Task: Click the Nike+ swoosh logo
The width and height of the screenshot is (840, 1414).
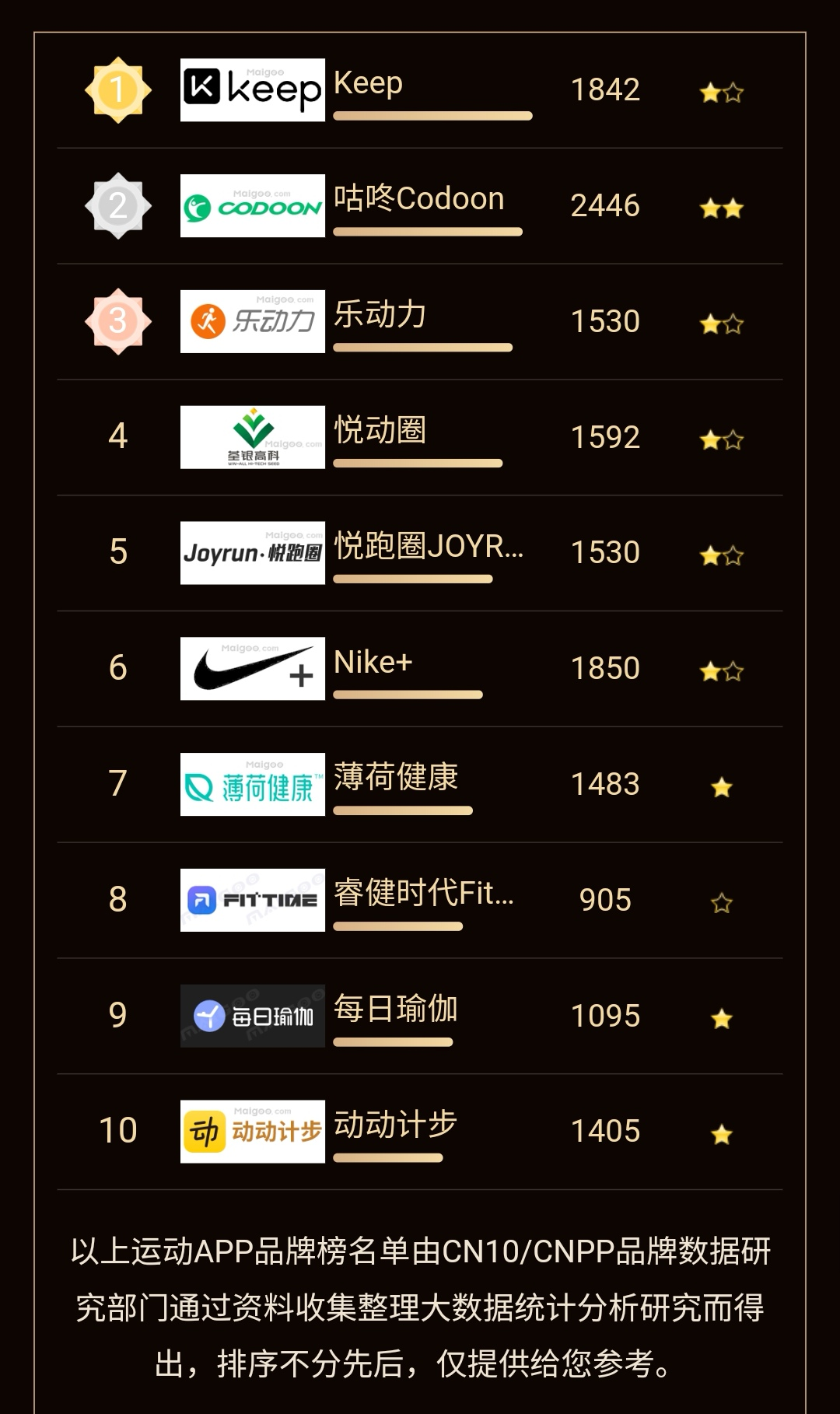Action: pos(251,668)
